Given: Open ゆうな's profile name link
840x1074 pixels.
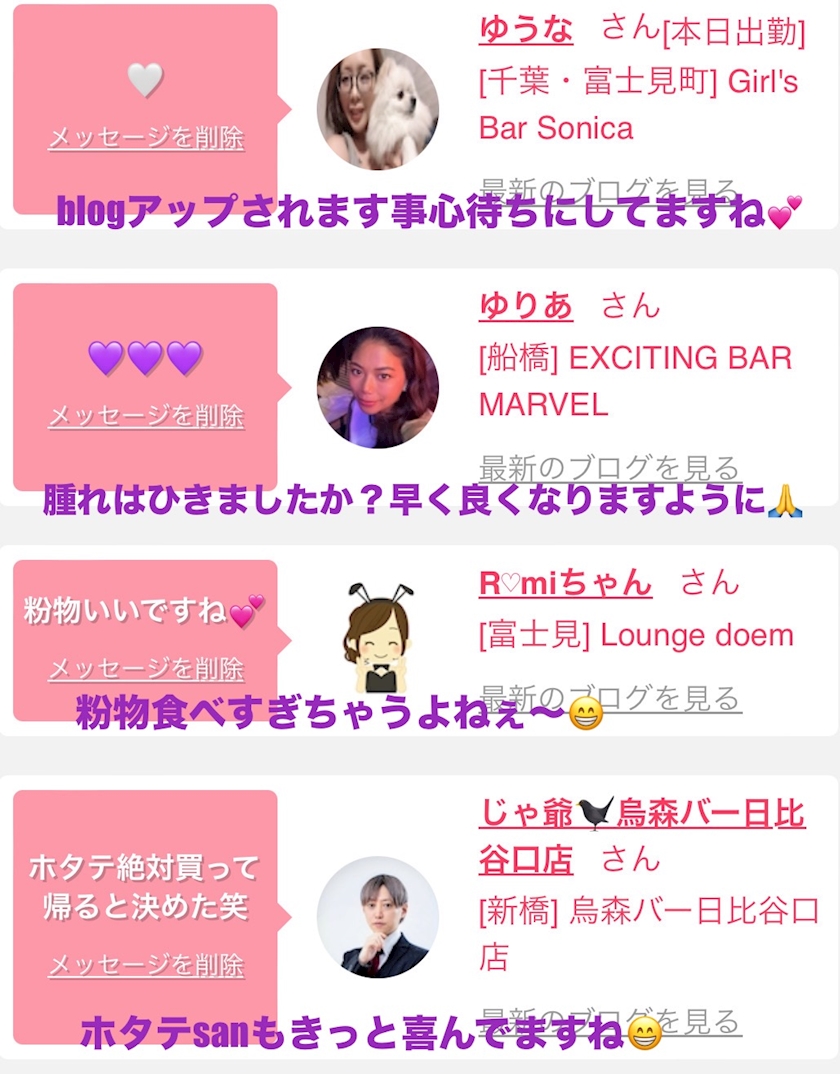Looking at the screenshot, I should click(526, 30).
